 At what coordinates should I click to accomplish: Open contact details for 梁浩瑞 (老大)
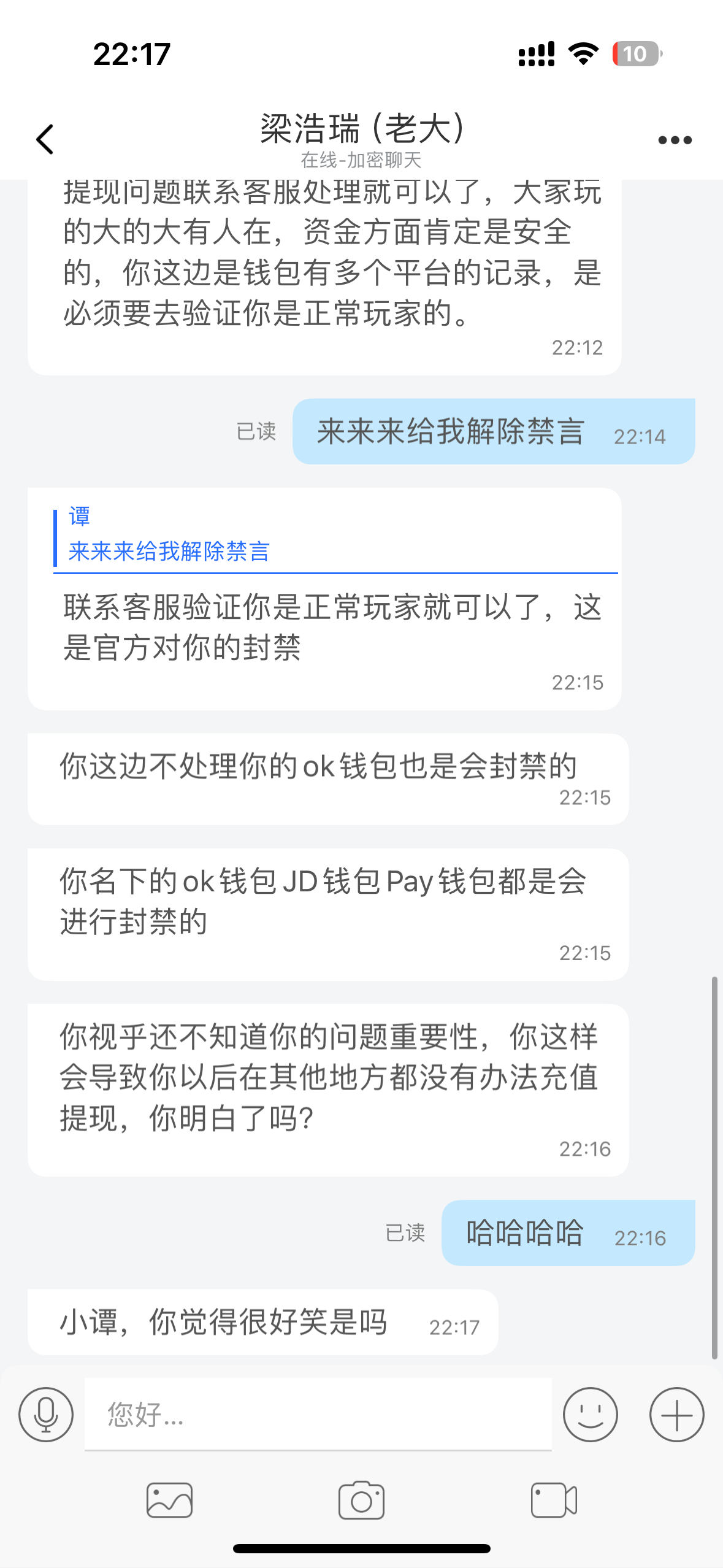pos(361,129)
